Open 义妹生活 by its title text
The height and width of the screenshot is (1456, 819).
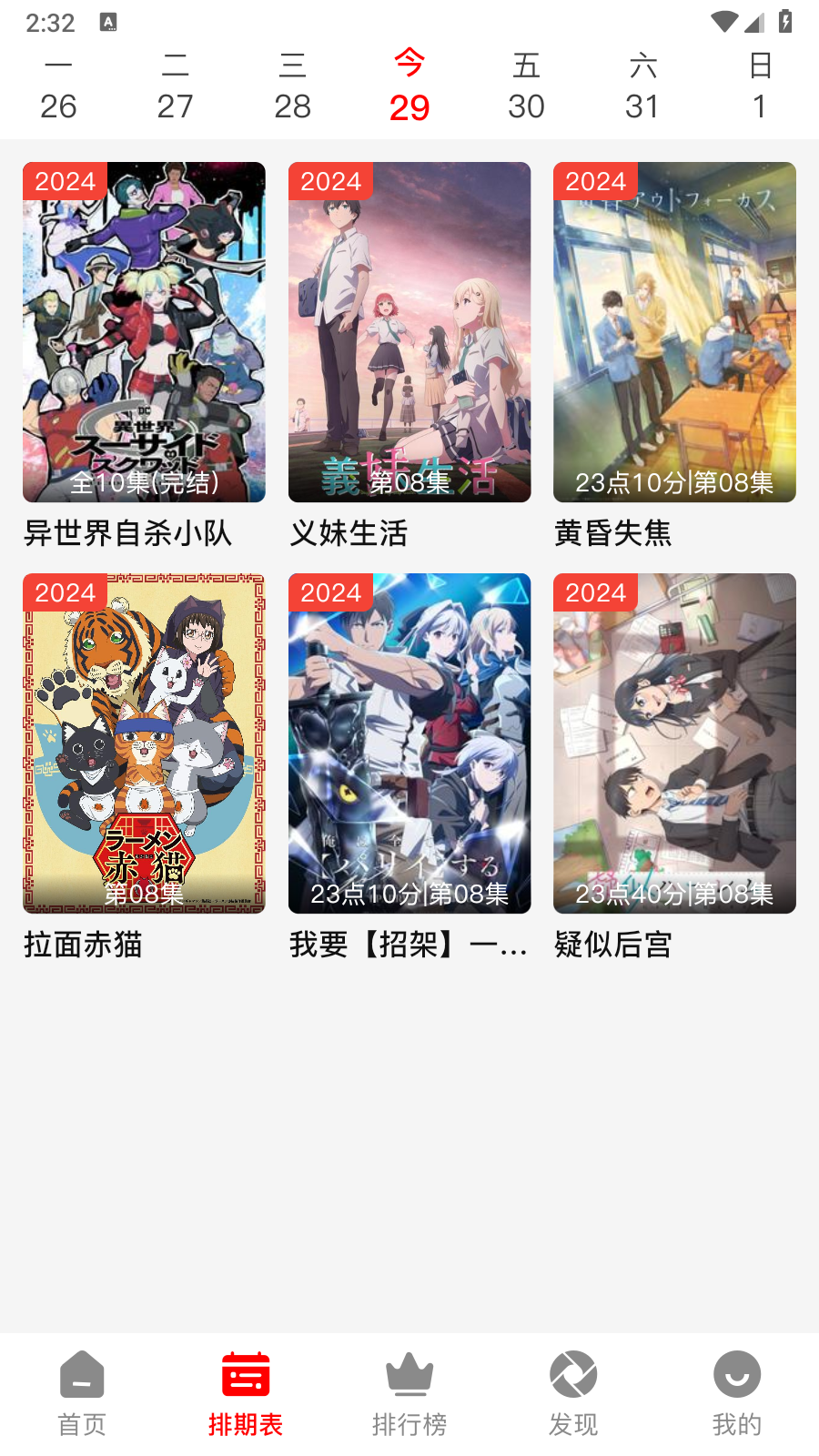click(349, 535)
